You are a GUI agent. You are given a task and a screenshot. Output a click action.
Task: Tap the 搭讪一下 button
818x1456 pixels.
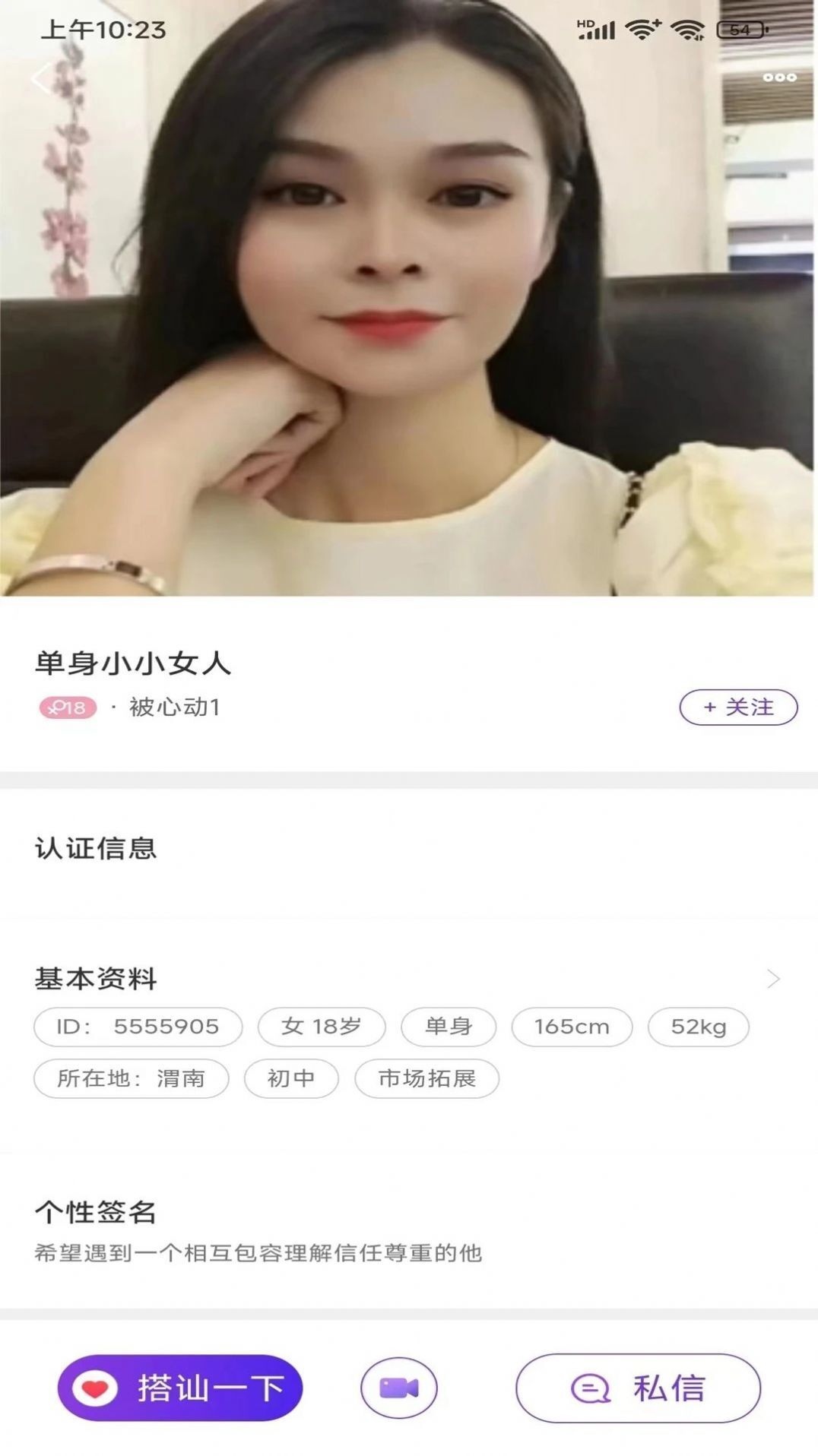click(x=180, y=1387)
